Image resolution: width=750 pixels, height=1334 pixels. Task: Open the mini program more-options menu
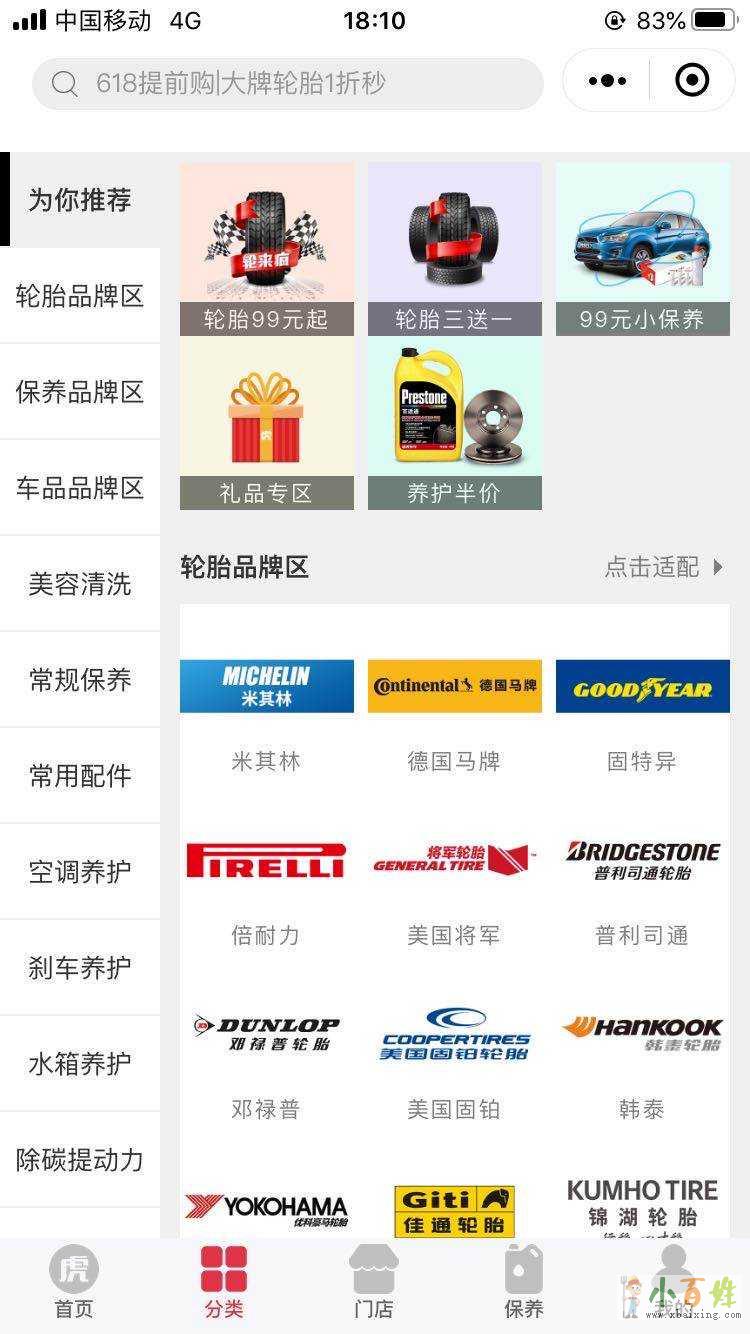tap(608, 81)
